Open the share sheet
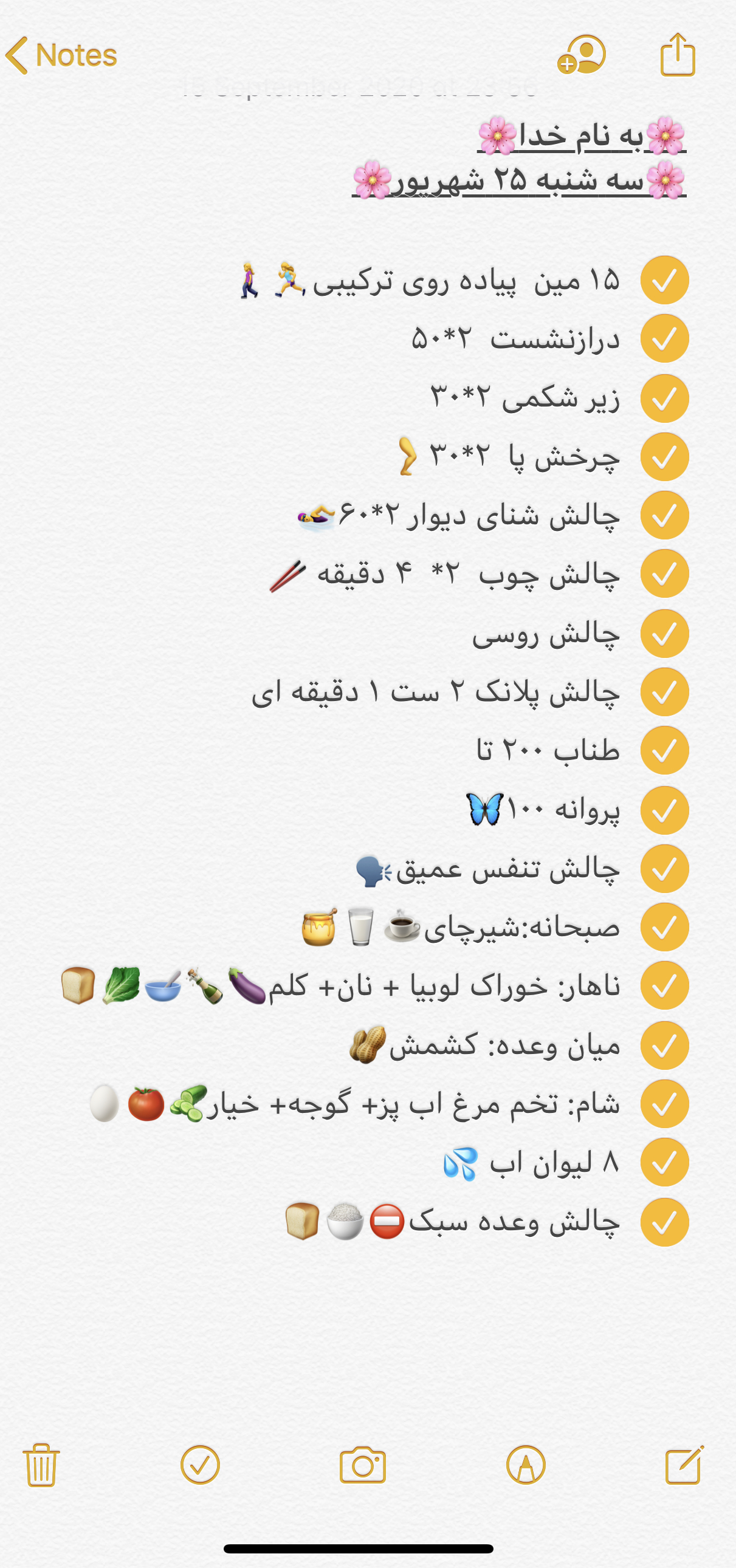 pos(678,55)
